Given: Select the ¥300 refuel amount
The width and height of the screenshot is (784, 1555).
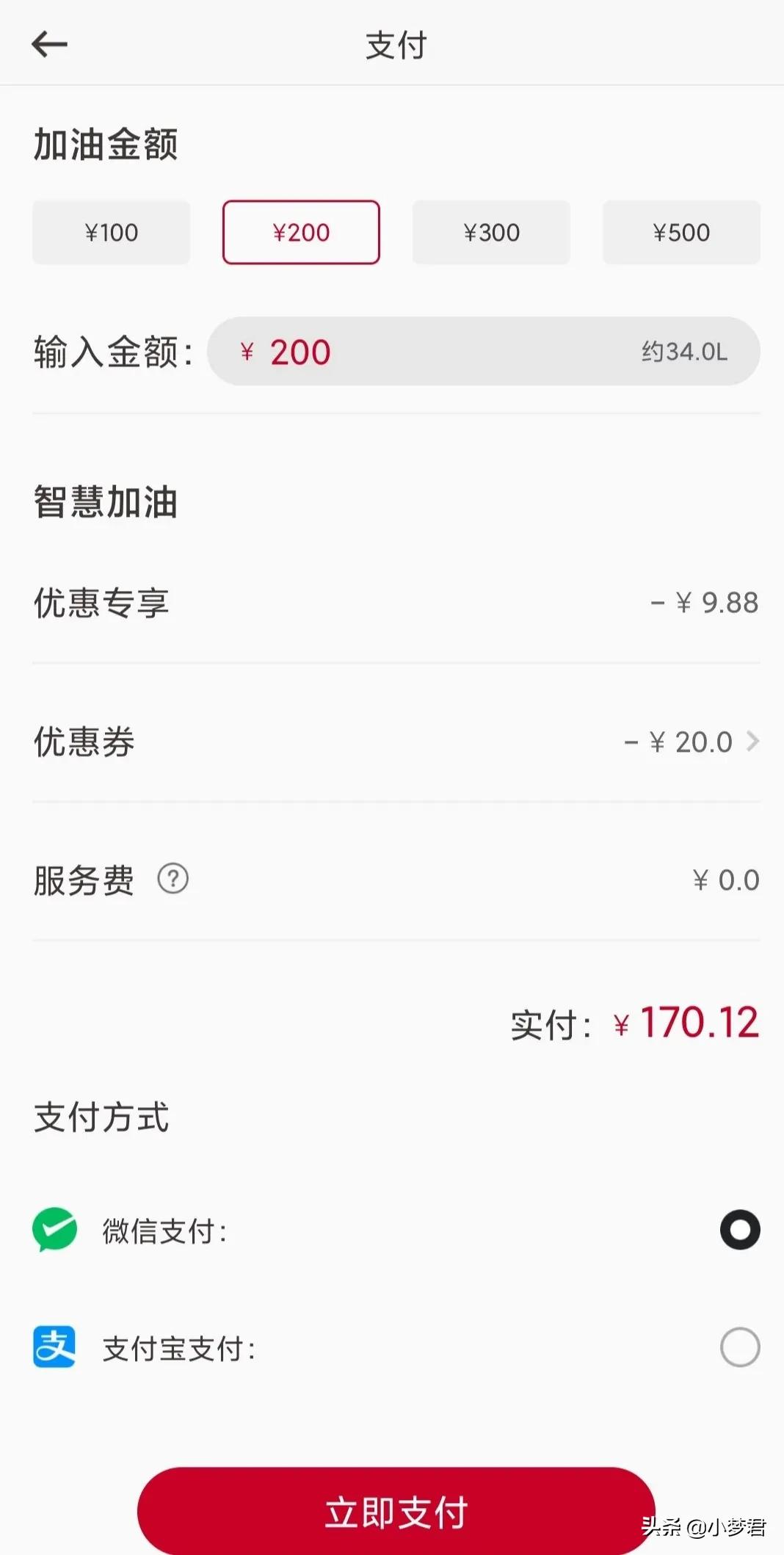Looking at the screenshot, I should pos(491,233).
